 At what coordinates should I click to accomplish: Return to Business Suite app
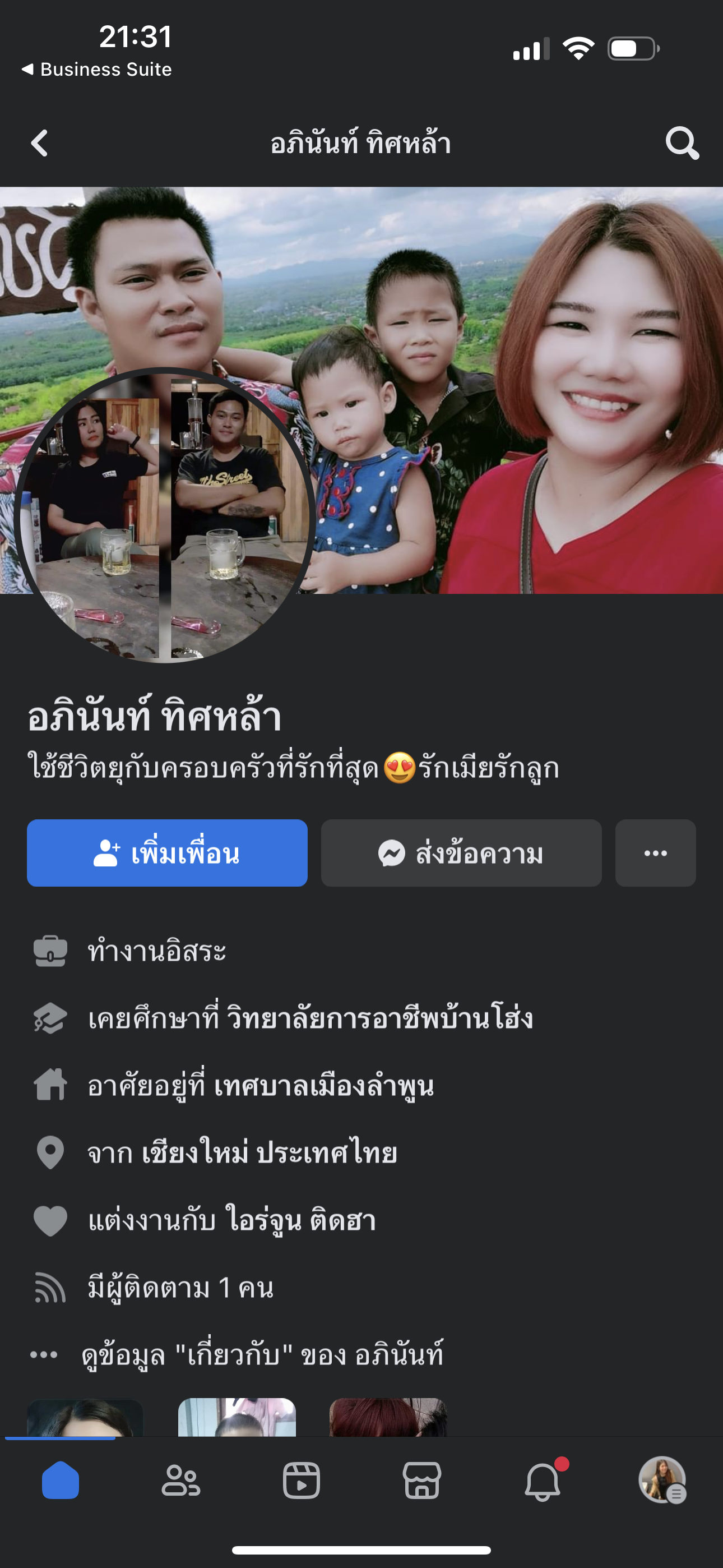tap(98, 70)
